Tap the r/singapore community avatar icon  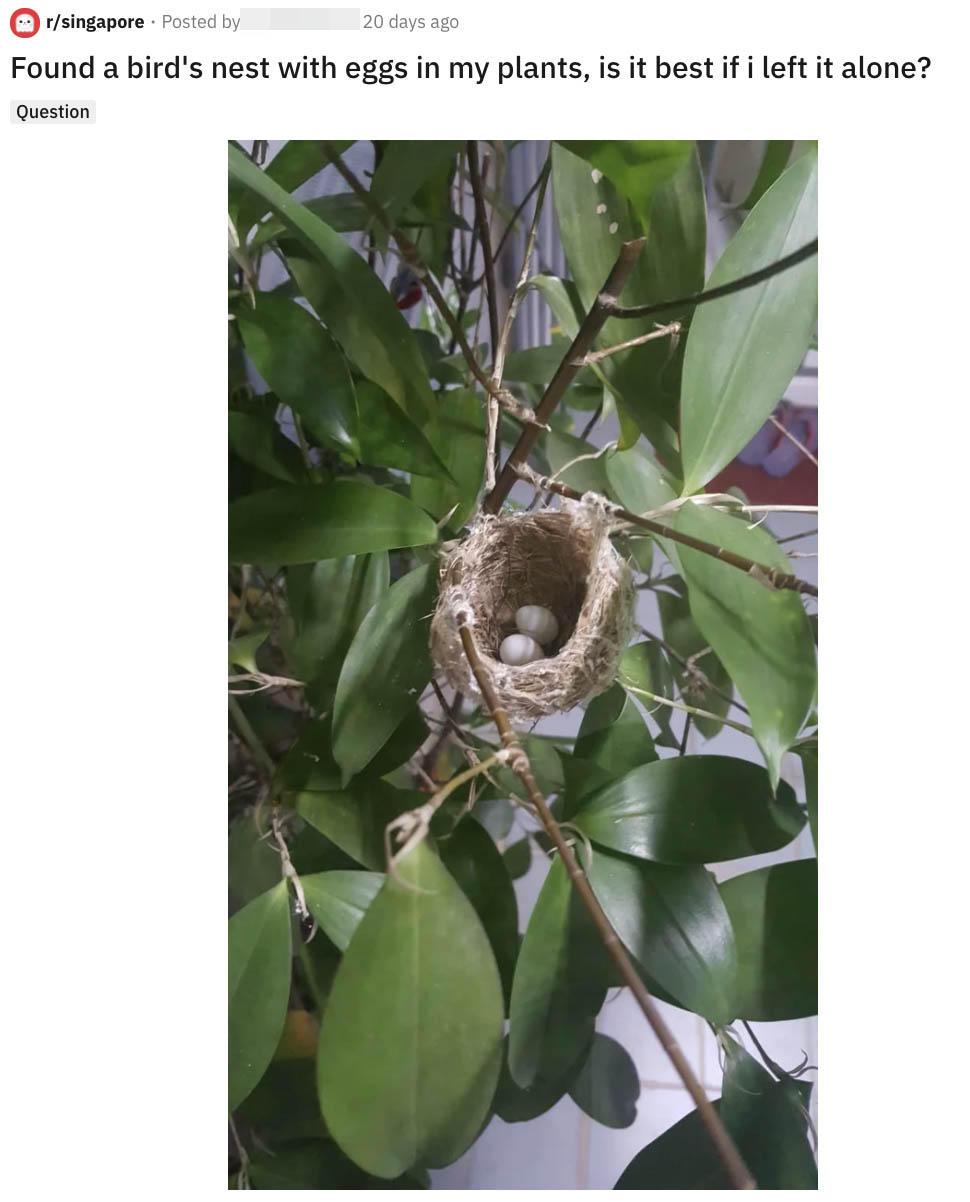click(x=25, y=22)
